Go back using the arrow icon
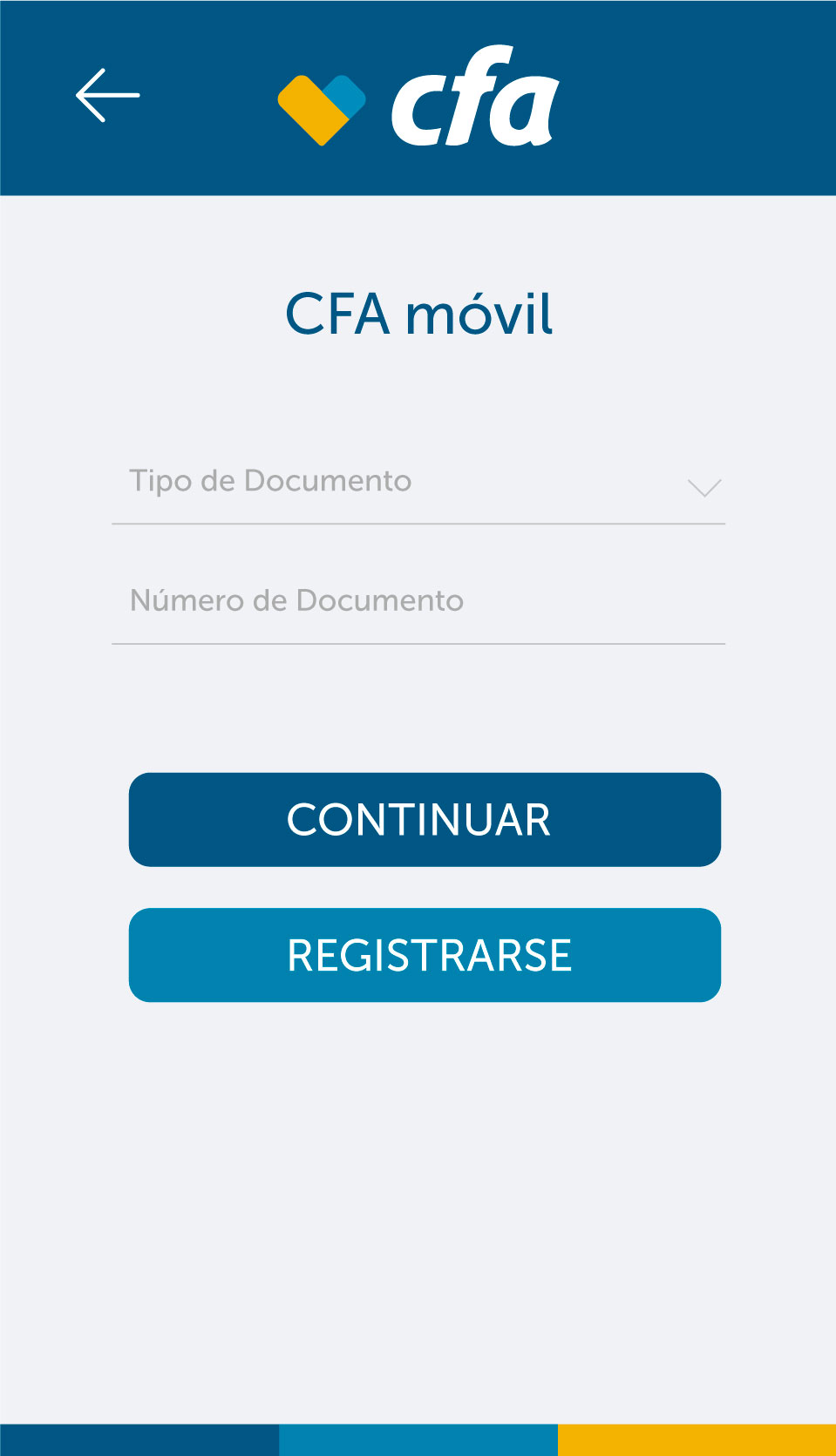The image size is (836, 1456). point(107,95)
